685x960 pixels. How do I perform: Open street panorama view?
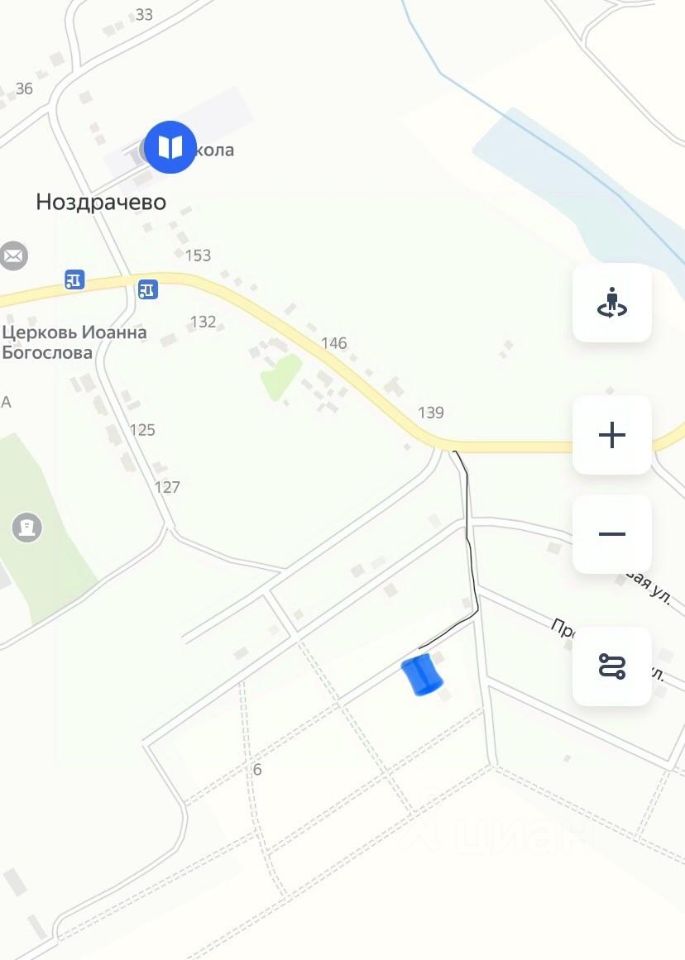[x=611, y=303]
